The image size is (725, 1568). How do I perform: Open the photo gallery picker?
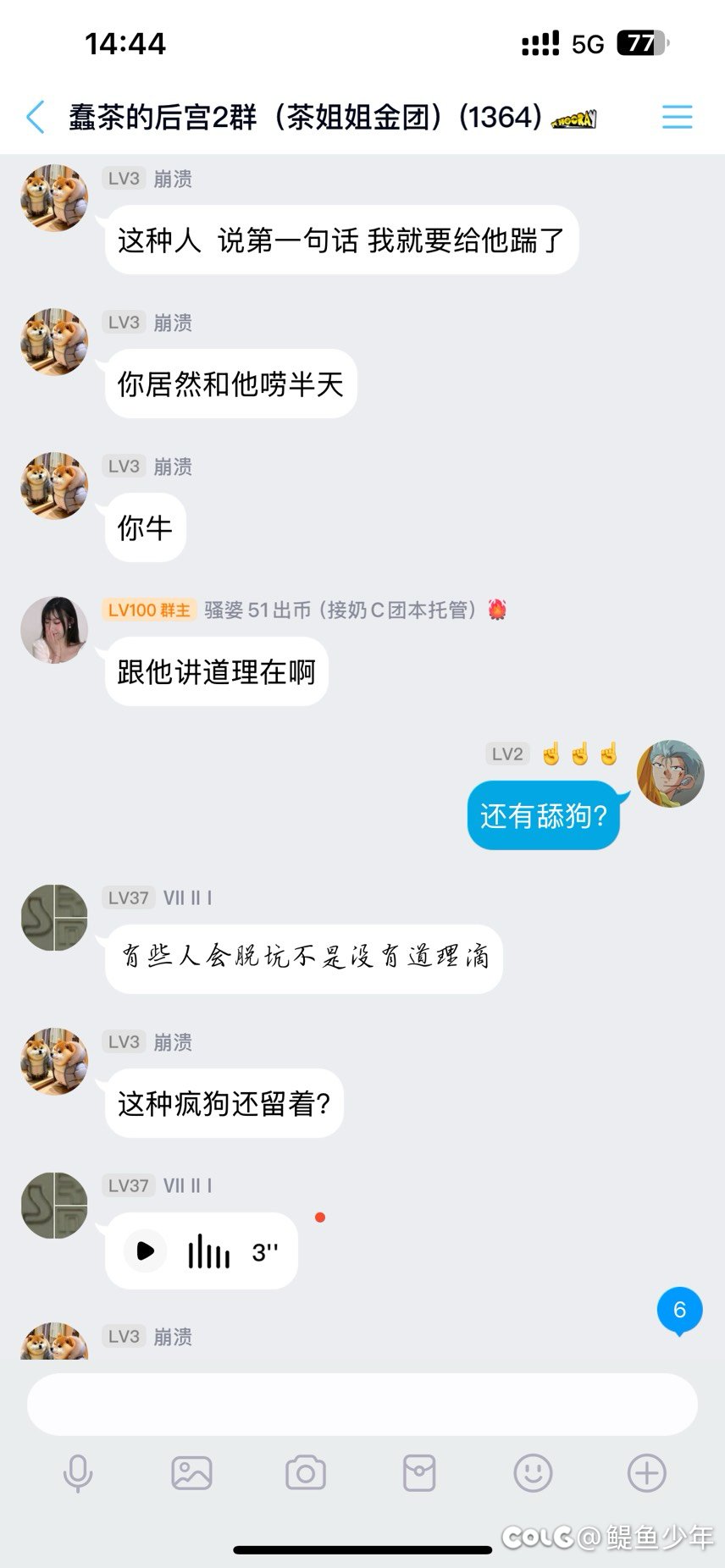pyautogui.click(x=191, y=1473)
